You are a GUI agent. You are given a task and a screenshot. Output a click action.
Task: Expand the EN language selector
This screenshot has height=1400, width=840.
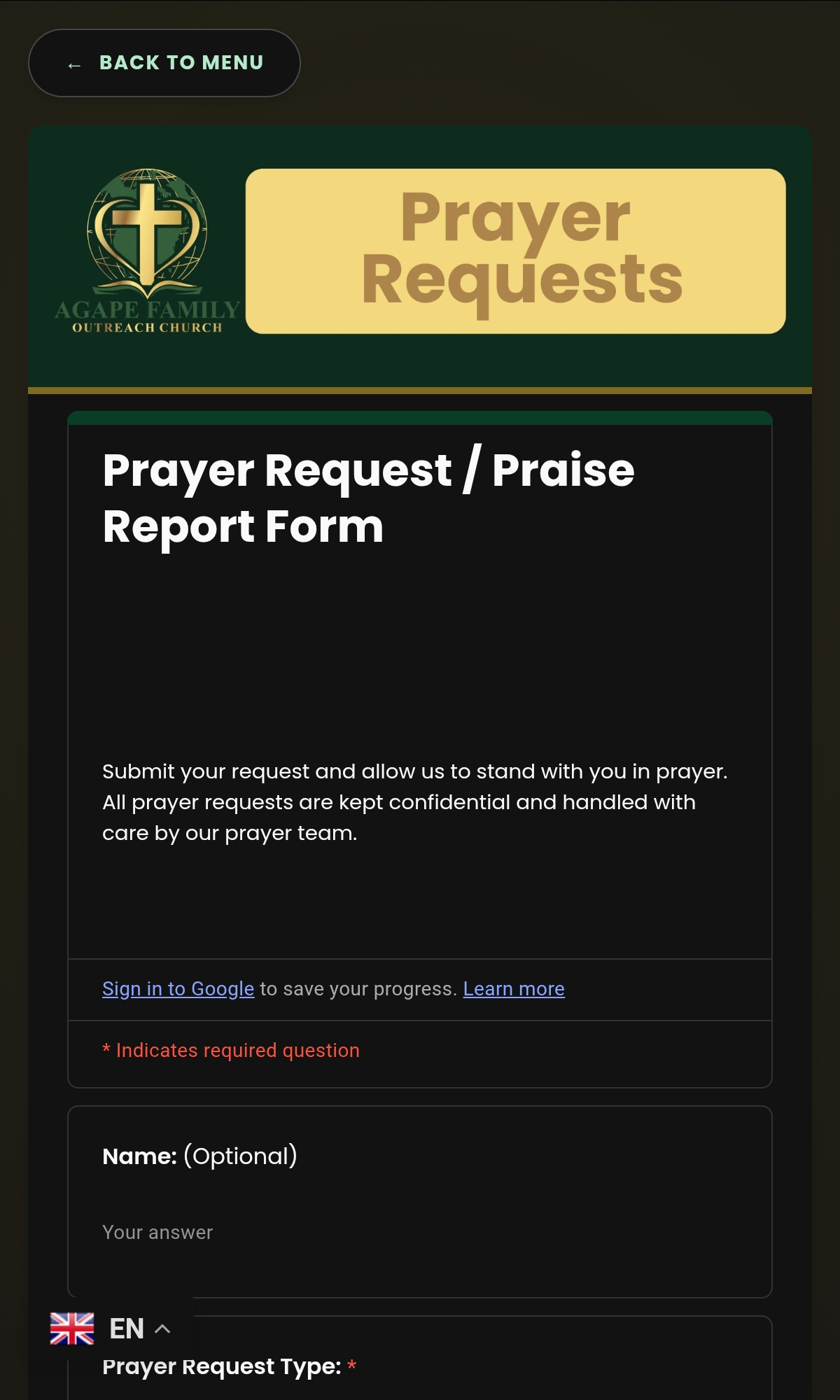112,1329
